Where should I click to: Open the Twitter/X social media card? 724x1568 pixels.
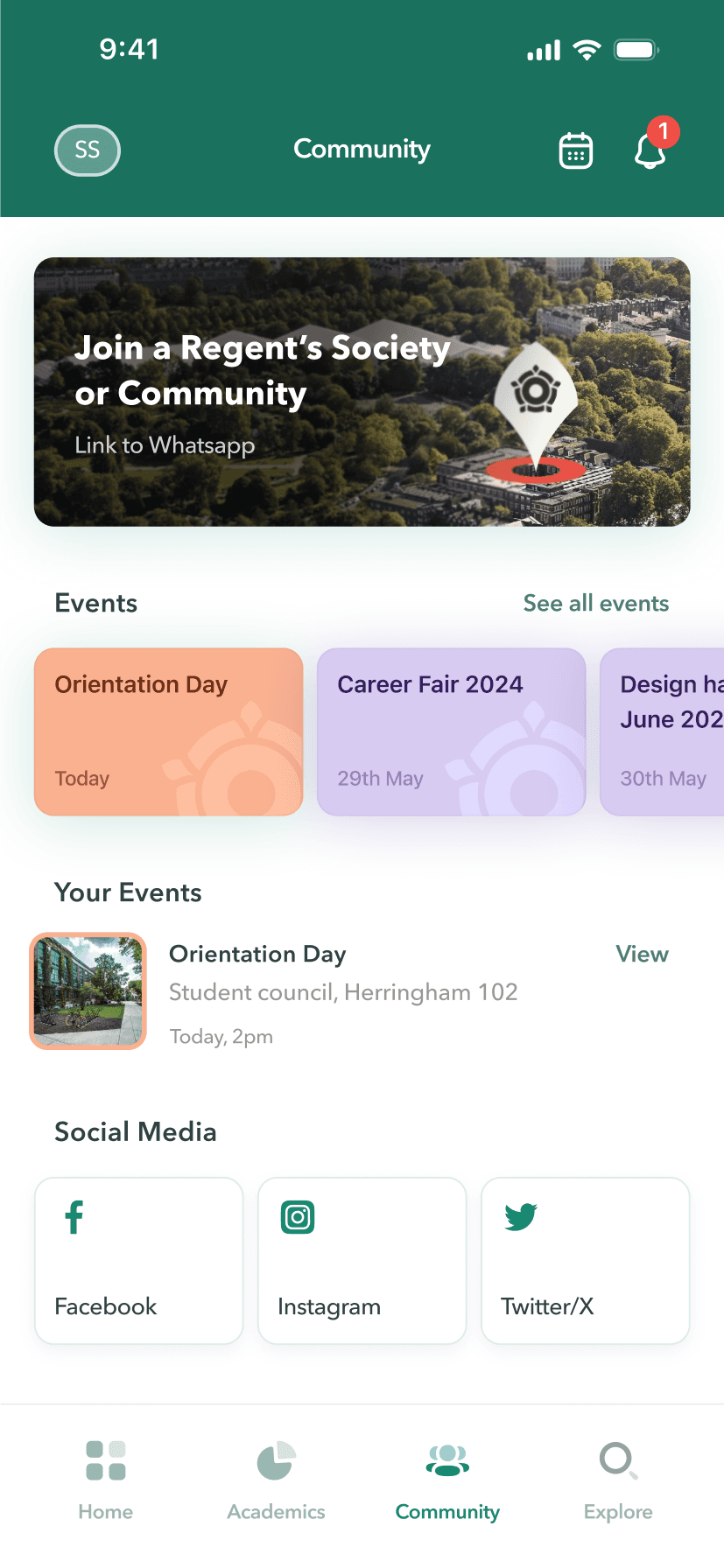tap(585, 1260)
